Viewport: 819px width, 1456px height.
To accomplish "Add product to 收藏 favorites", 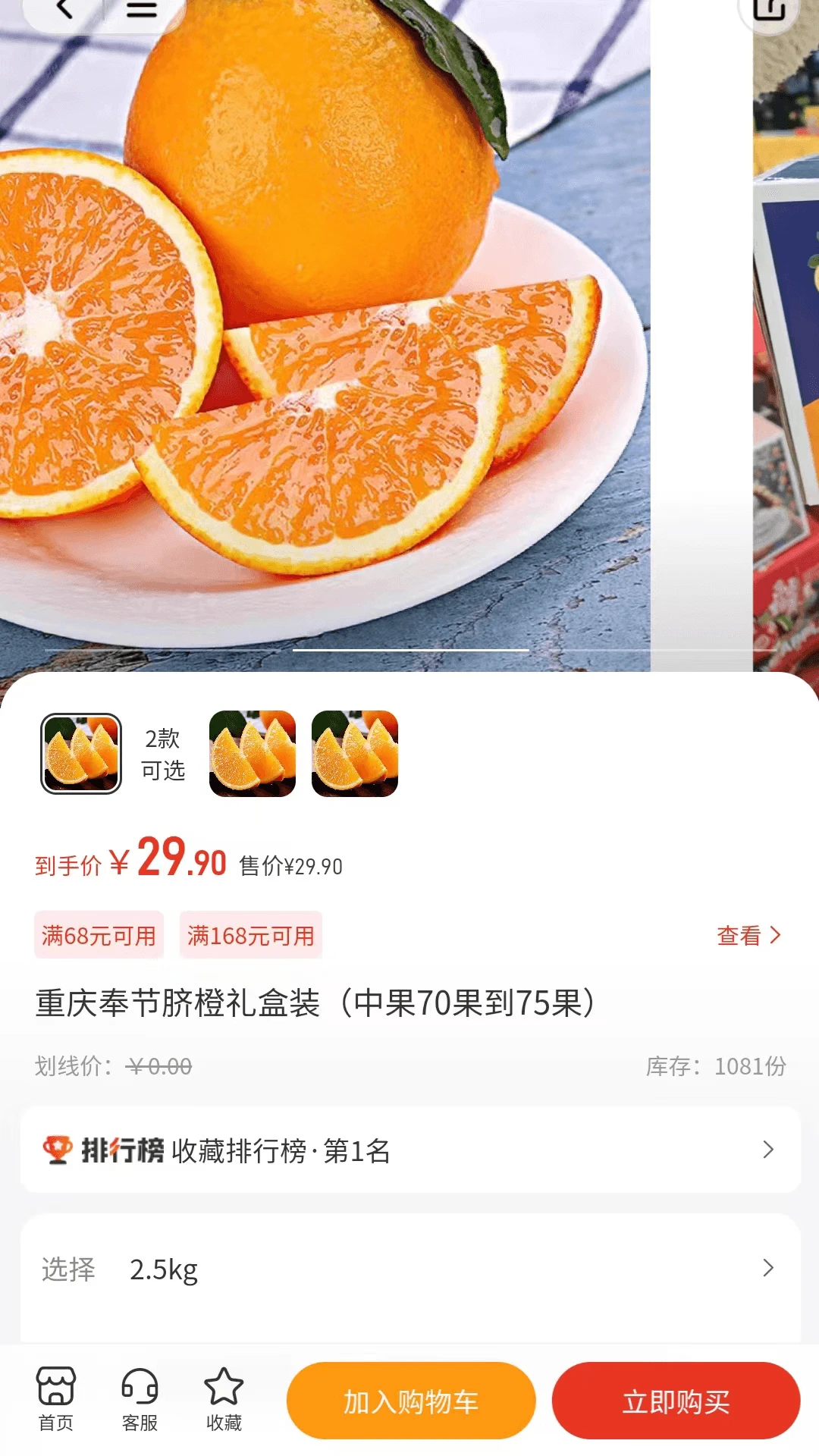I will [224, 1400].
